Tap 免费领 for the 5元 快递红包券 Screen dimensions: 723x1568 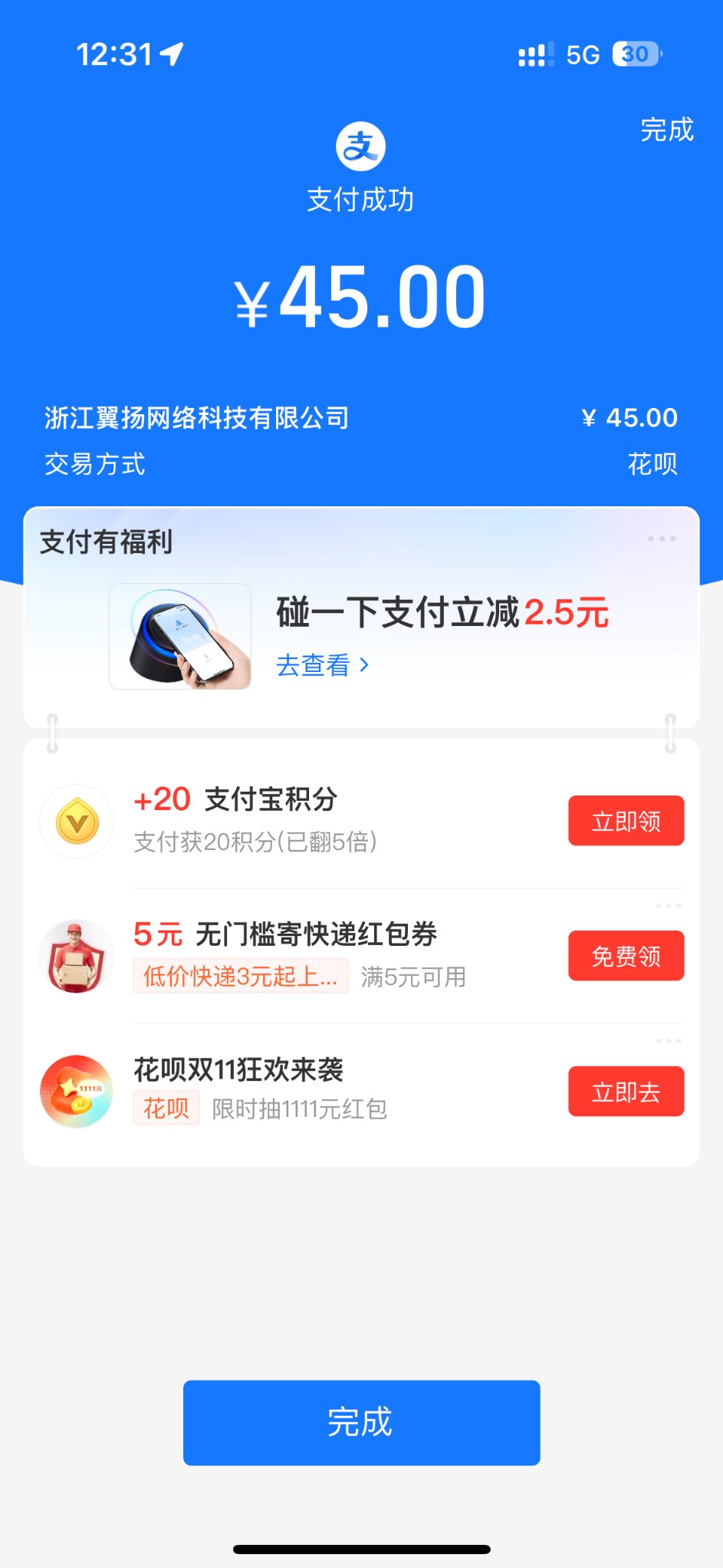coord(626,956)
